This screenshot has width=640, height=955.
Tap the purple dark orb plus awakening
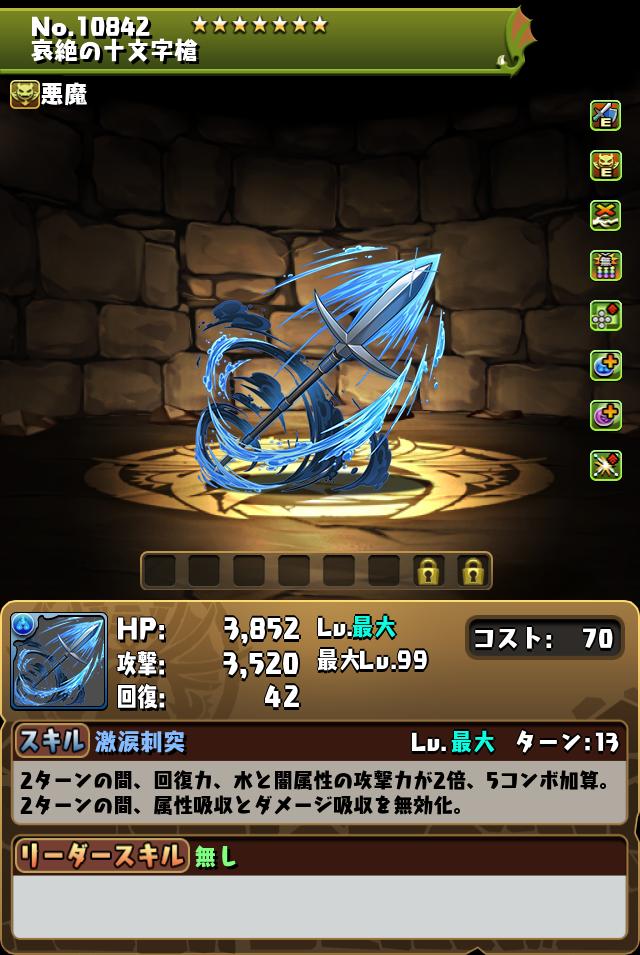click(605, 416)
